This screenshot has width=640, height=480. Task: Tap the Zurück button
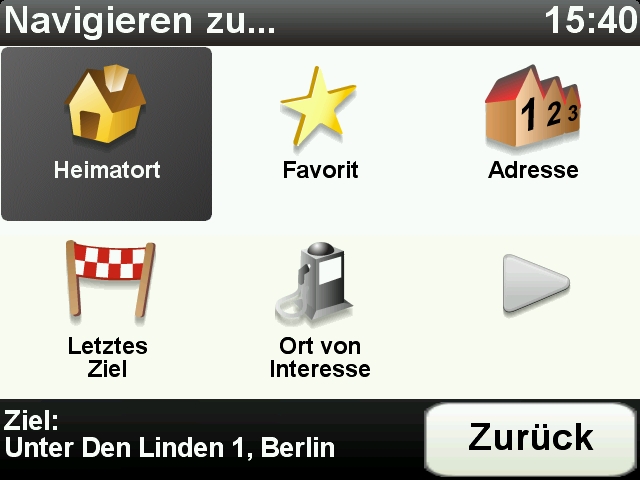531,438
